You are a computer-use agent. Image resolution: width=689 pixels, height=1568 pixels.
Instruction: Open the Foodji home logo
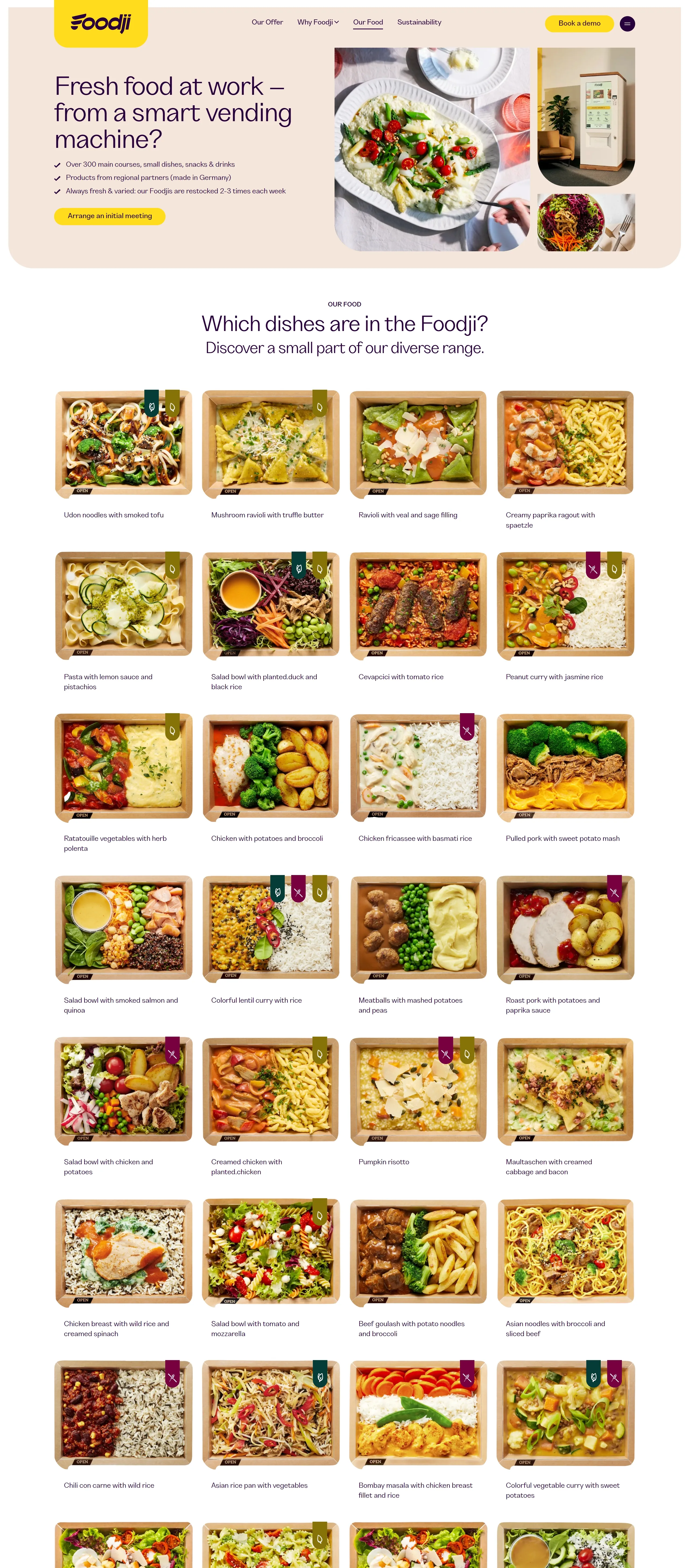pyautogui.click(x=101, y=23)
